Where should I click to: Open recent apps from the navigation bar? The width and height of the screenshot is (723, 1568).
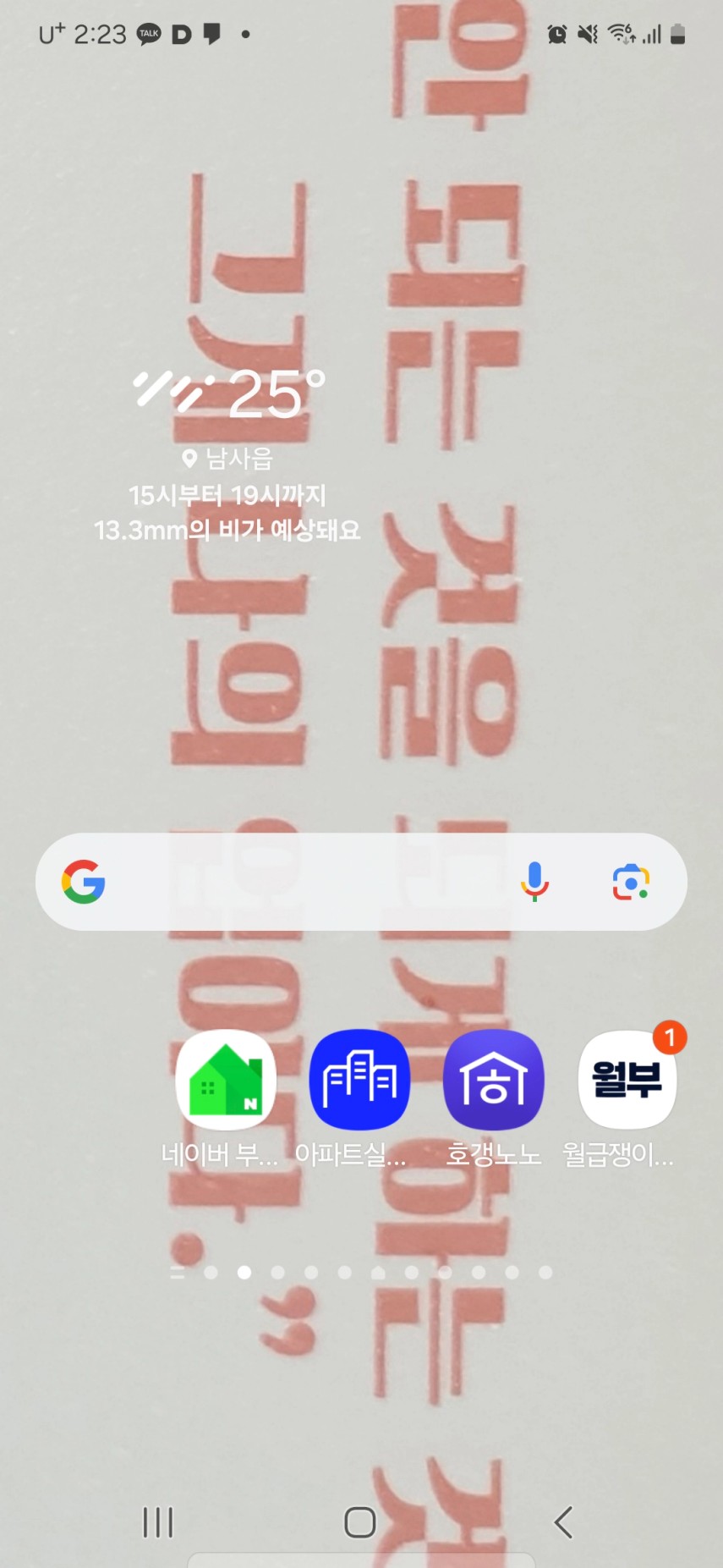point(158,1521)
